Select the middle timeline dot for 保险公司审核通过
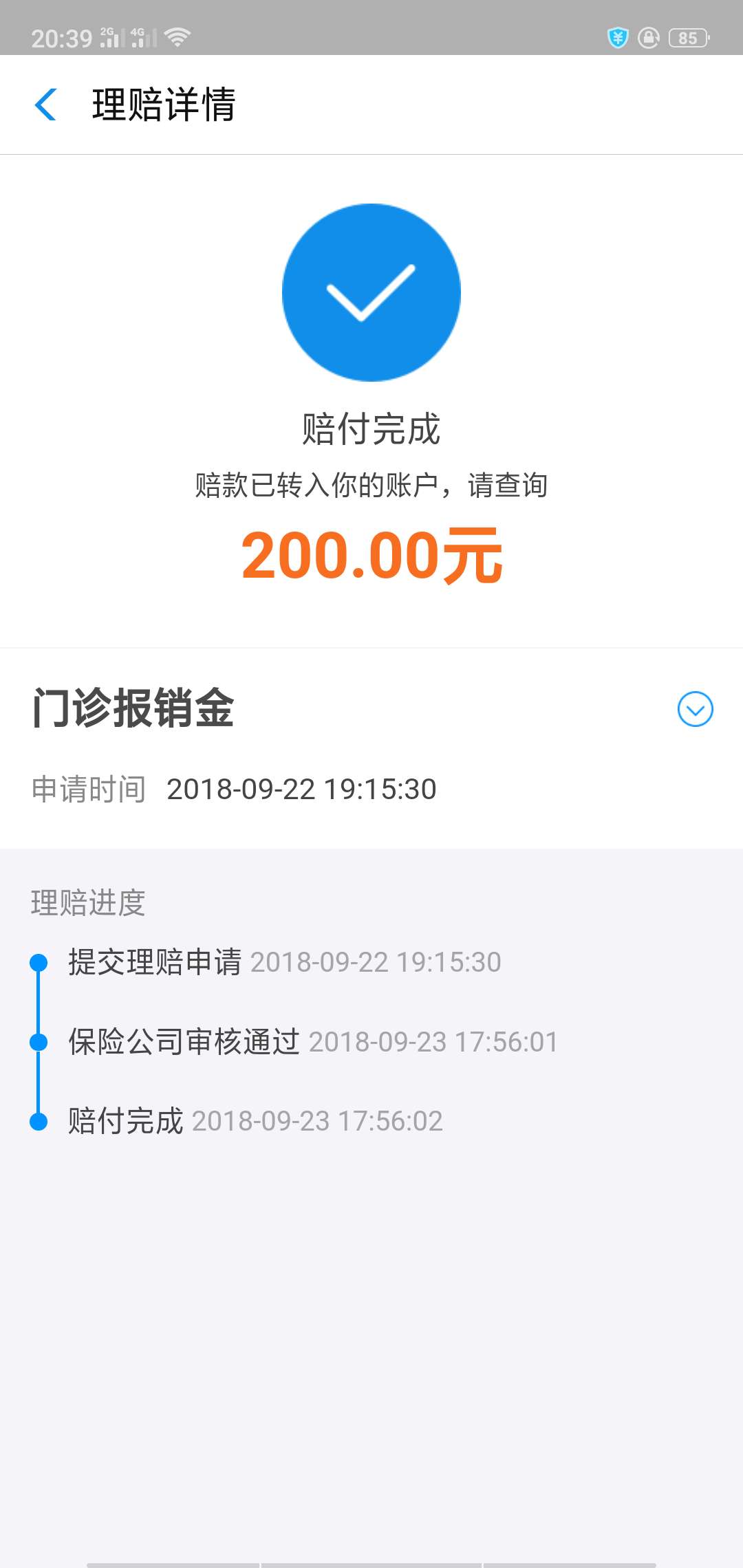The image size is (743, 1568). tap(39, 1042)
